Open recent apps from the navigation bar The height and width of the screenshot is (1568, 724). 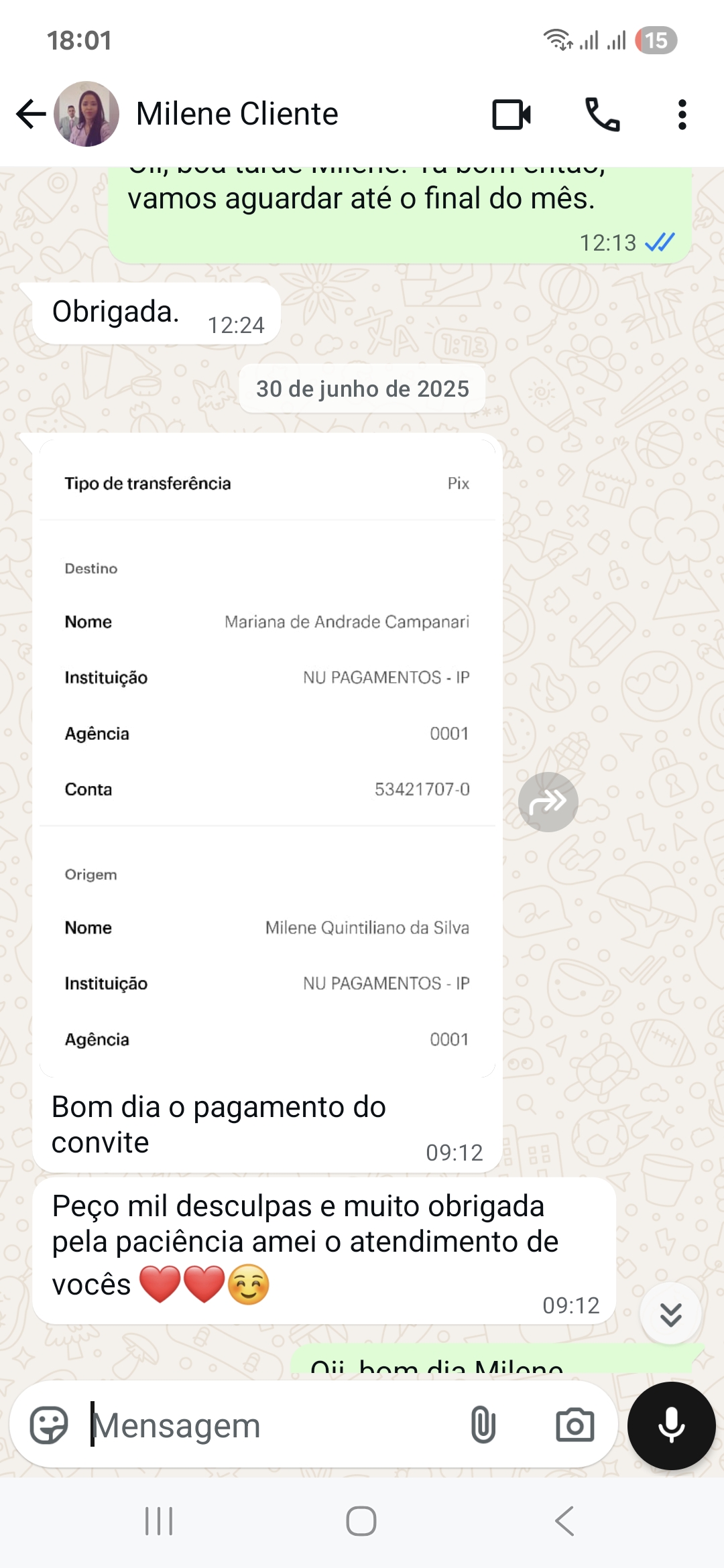point(159,1521)
